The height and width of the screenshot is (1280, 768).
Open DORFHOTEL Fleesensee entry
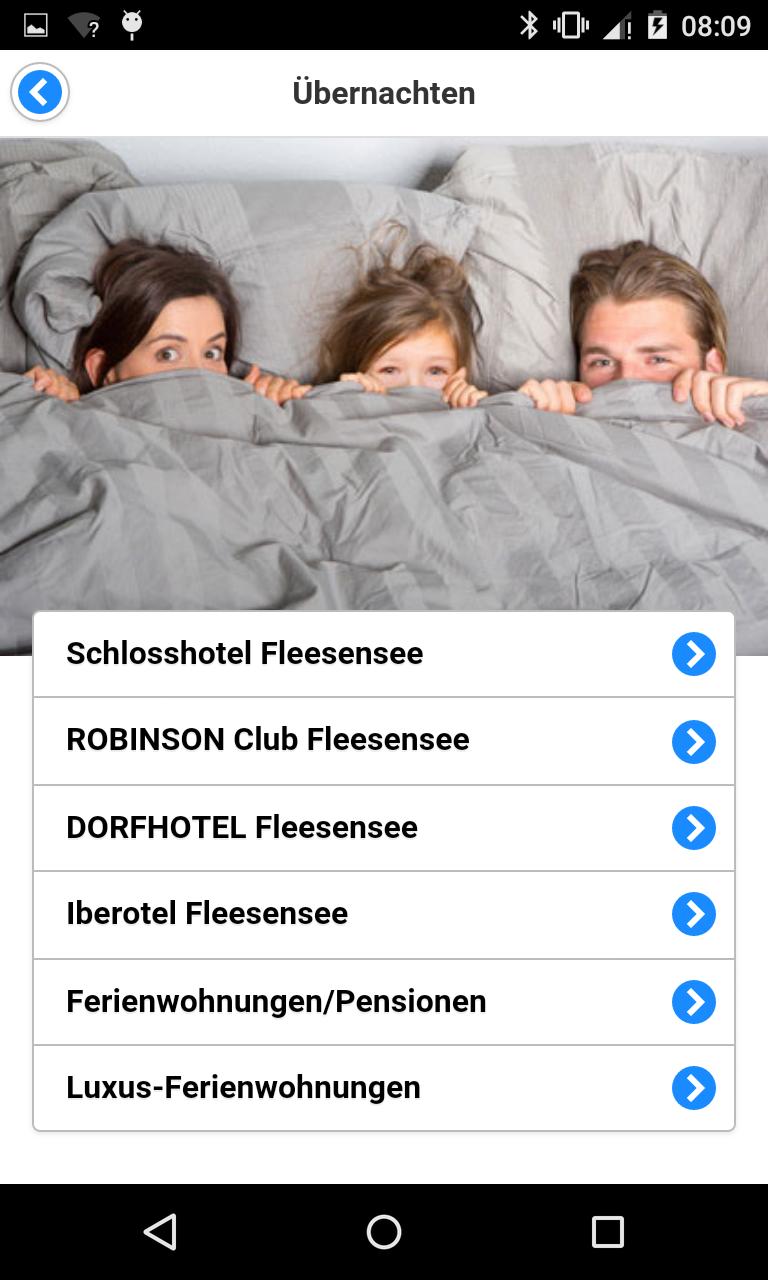pos(384,828)
